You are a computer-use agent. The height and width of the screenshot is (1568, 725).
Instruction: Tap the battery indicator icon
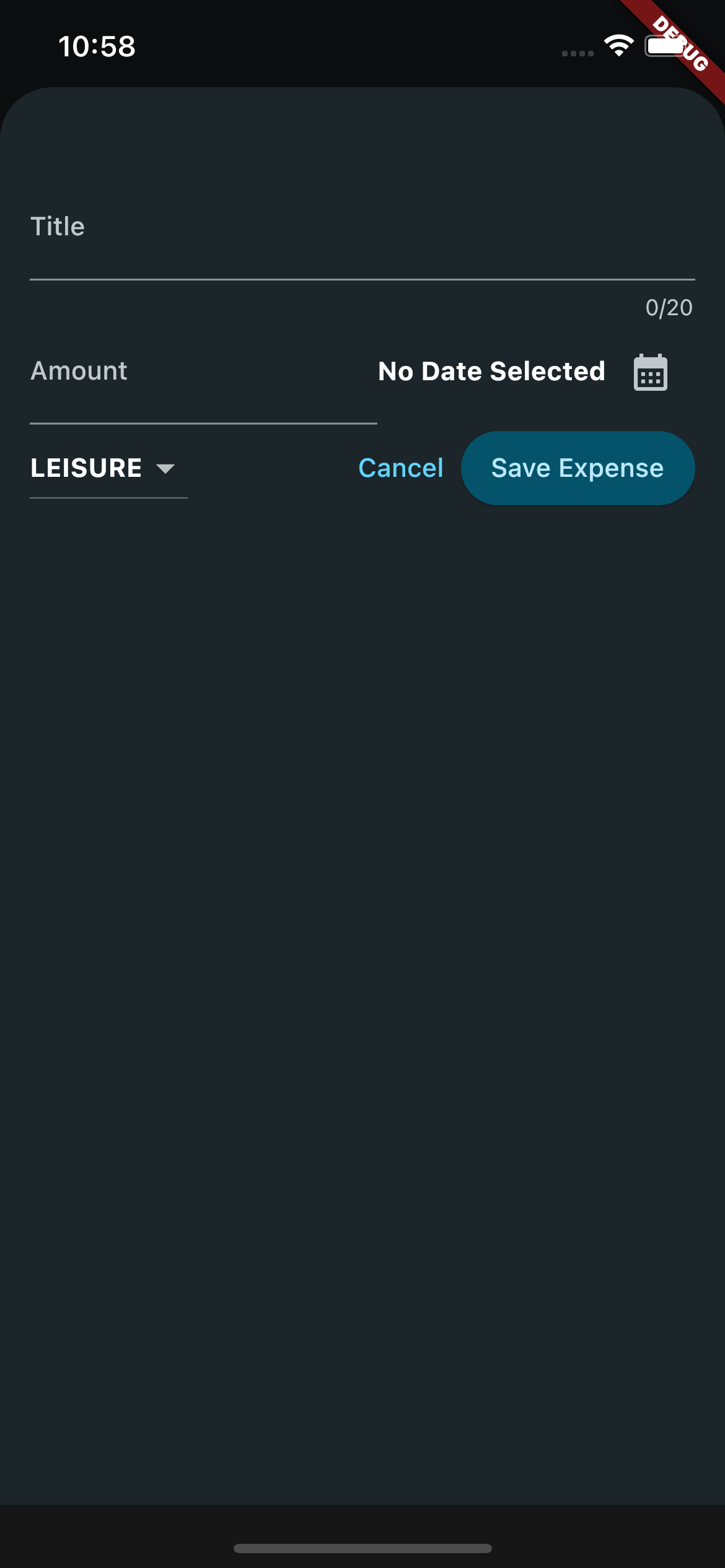click(666, 45)
